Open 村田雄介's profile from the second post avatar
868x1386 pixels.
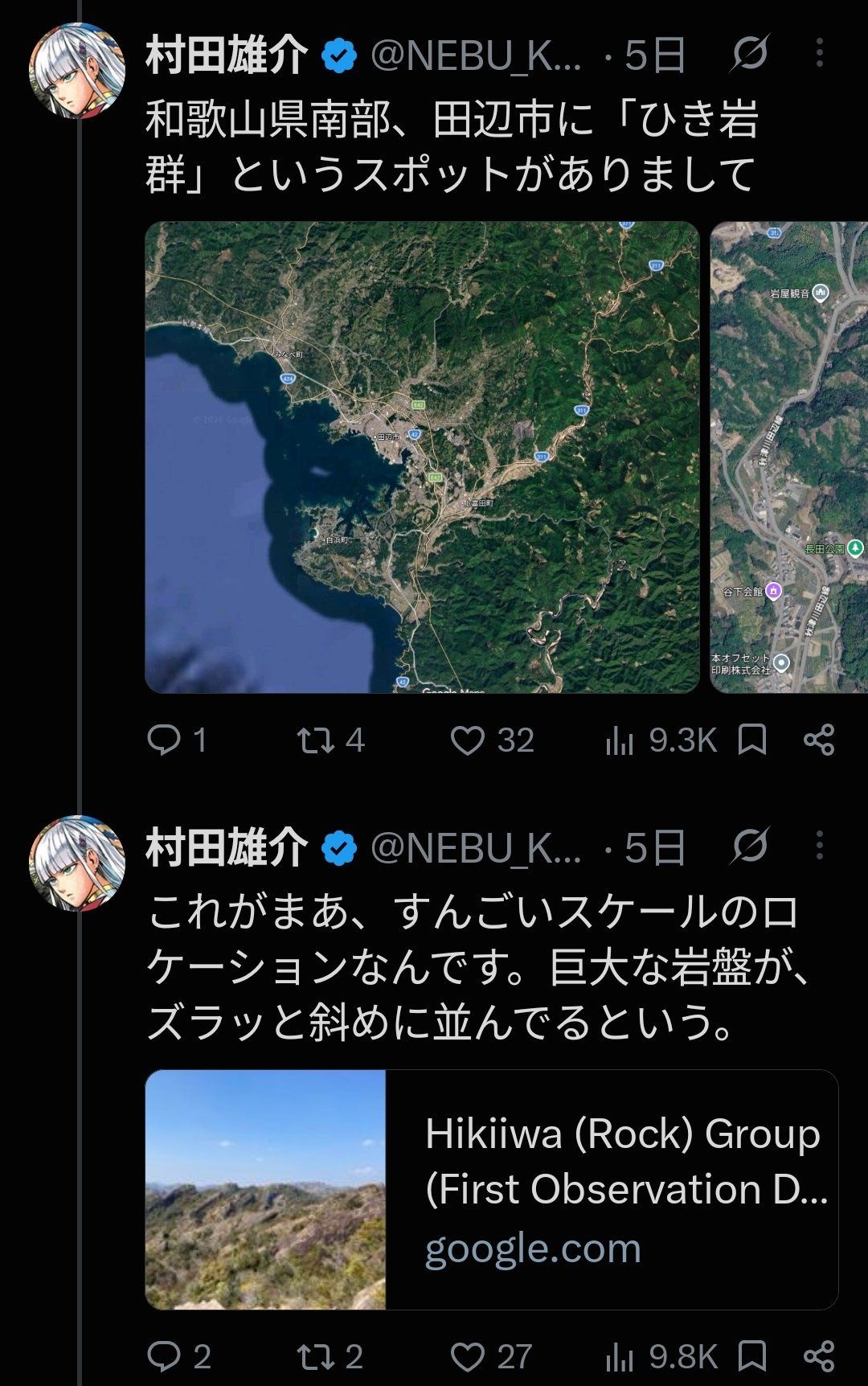point(77,863)
